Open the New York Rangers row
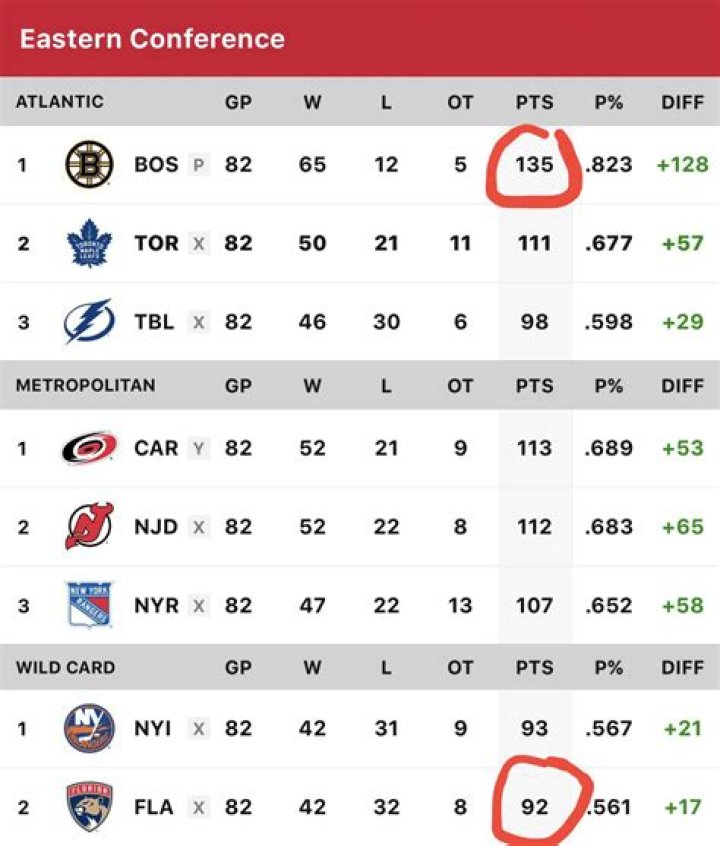The image size is (720, 846). coord(156,605)
